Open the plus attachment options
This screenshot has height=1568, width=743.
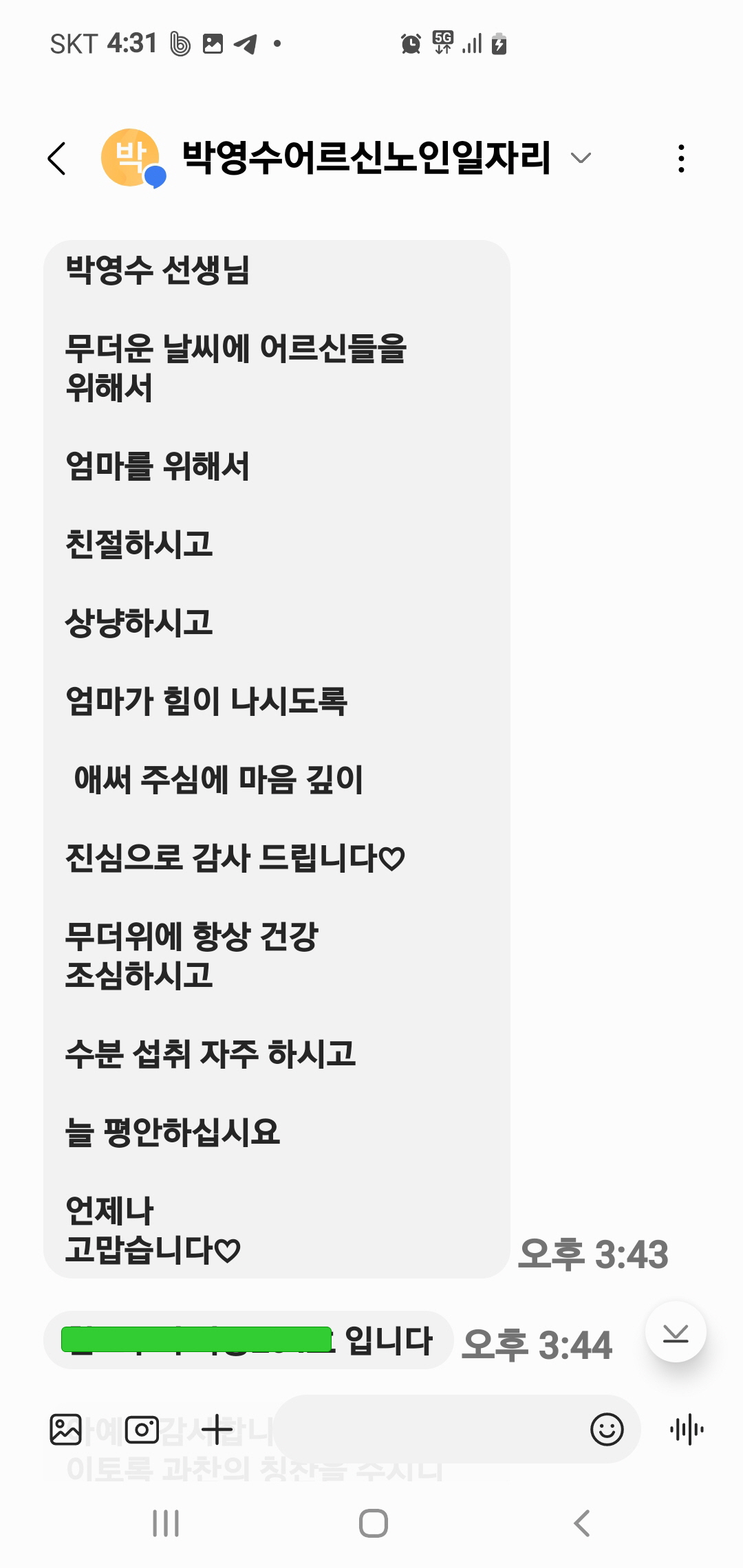coord(217,1430)
